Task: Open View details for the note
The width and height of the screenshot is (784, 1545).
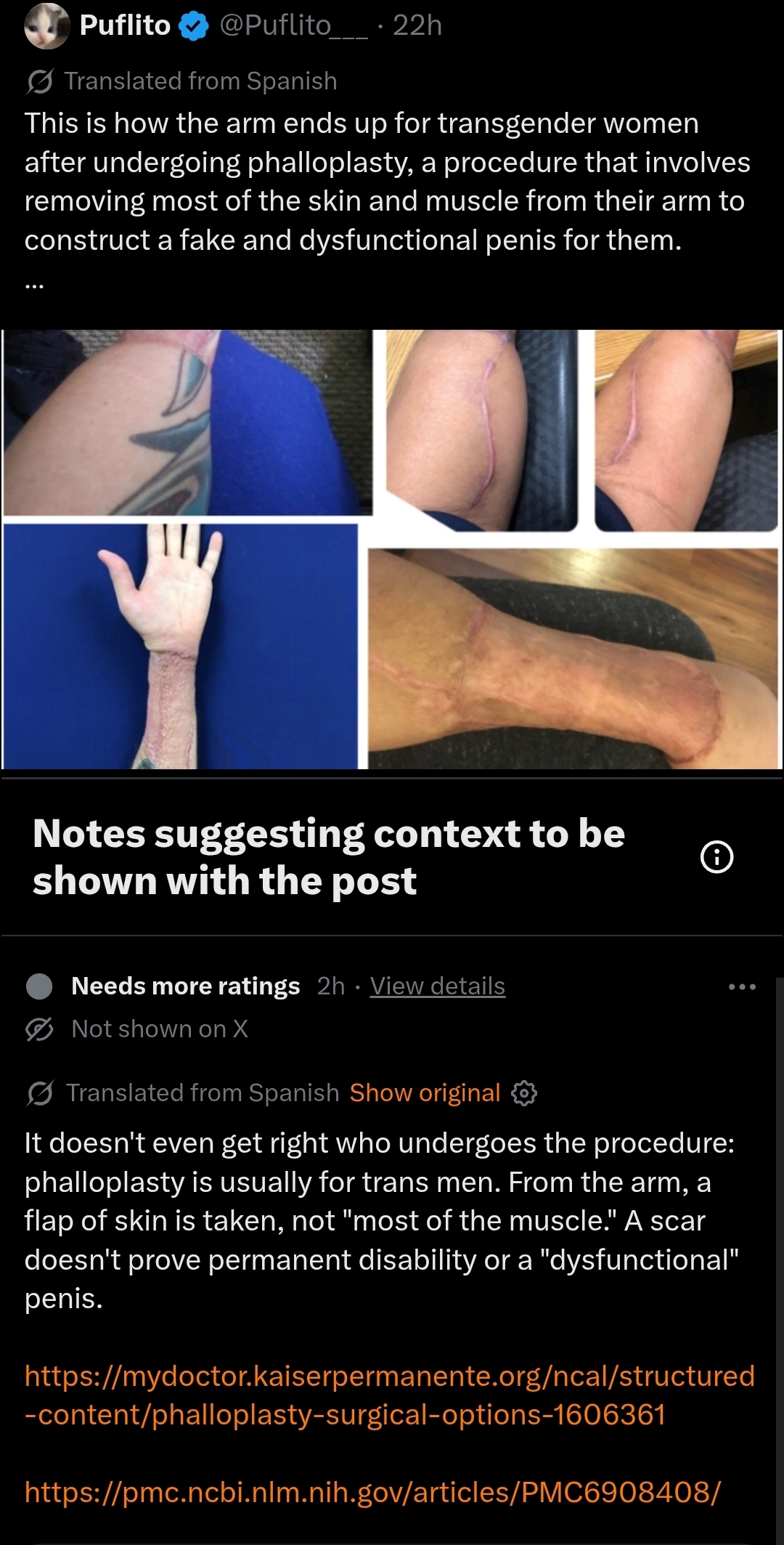Action: pos(437,986)
